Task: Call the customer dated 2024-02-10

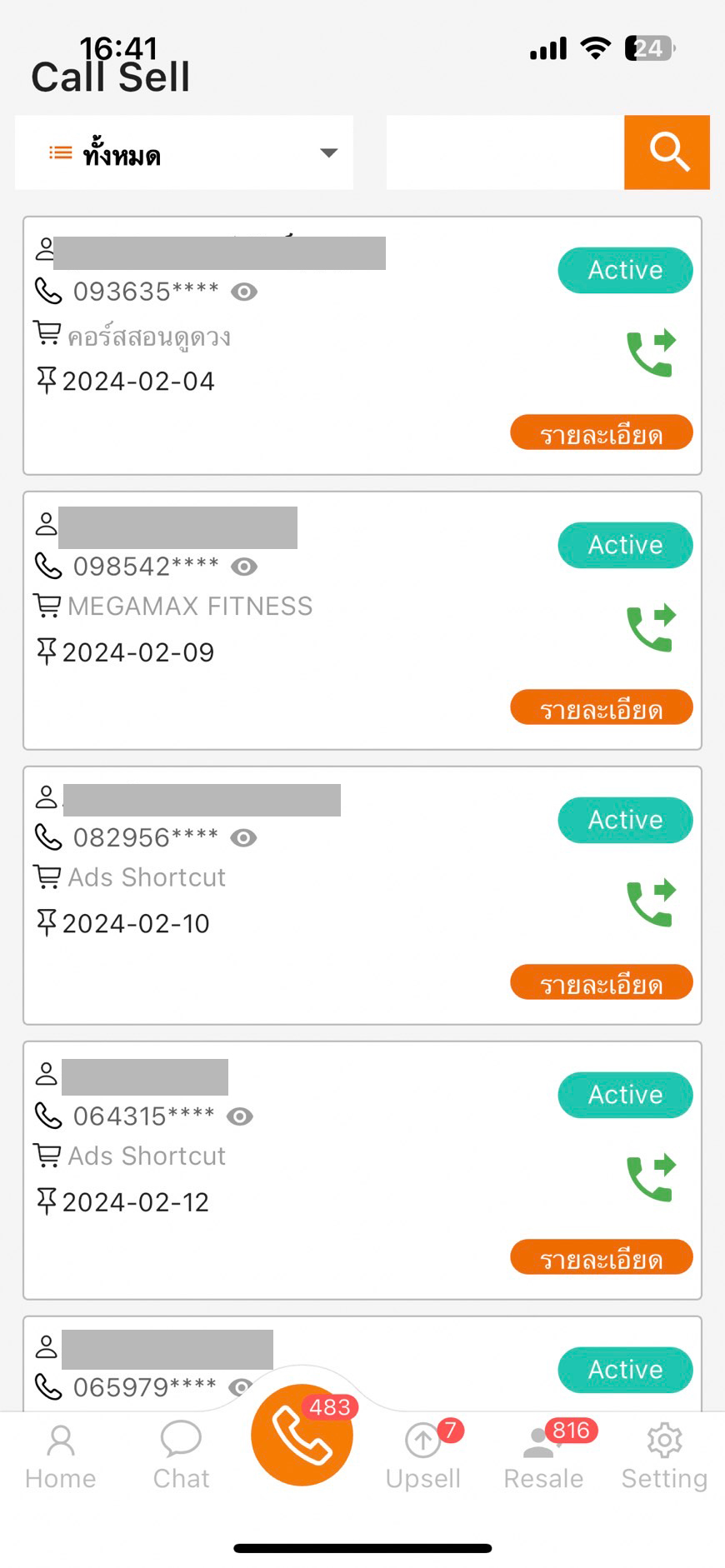Action: [x=651, y=903]
